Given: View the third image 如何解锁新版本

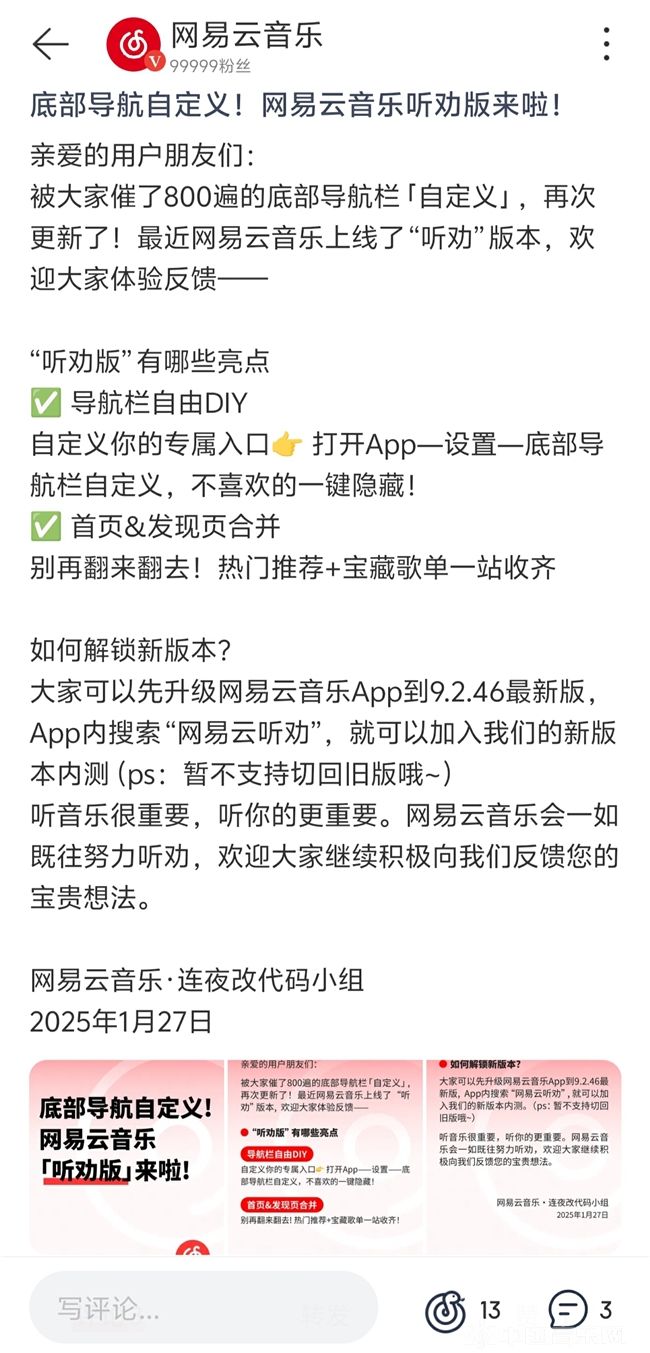Looking at the screenshot, I should tap(524, 1153).
